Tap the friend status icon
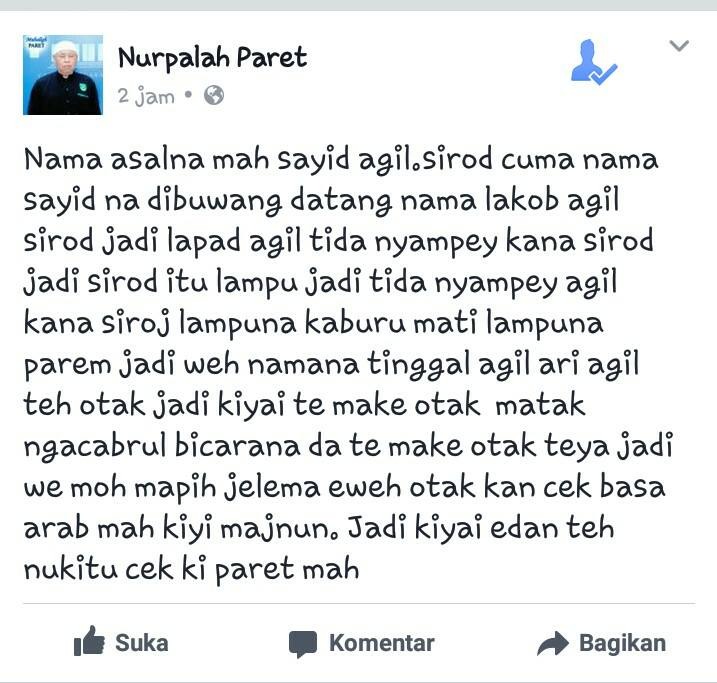Screen dimensions: 717x683 [x=593, y=63]
